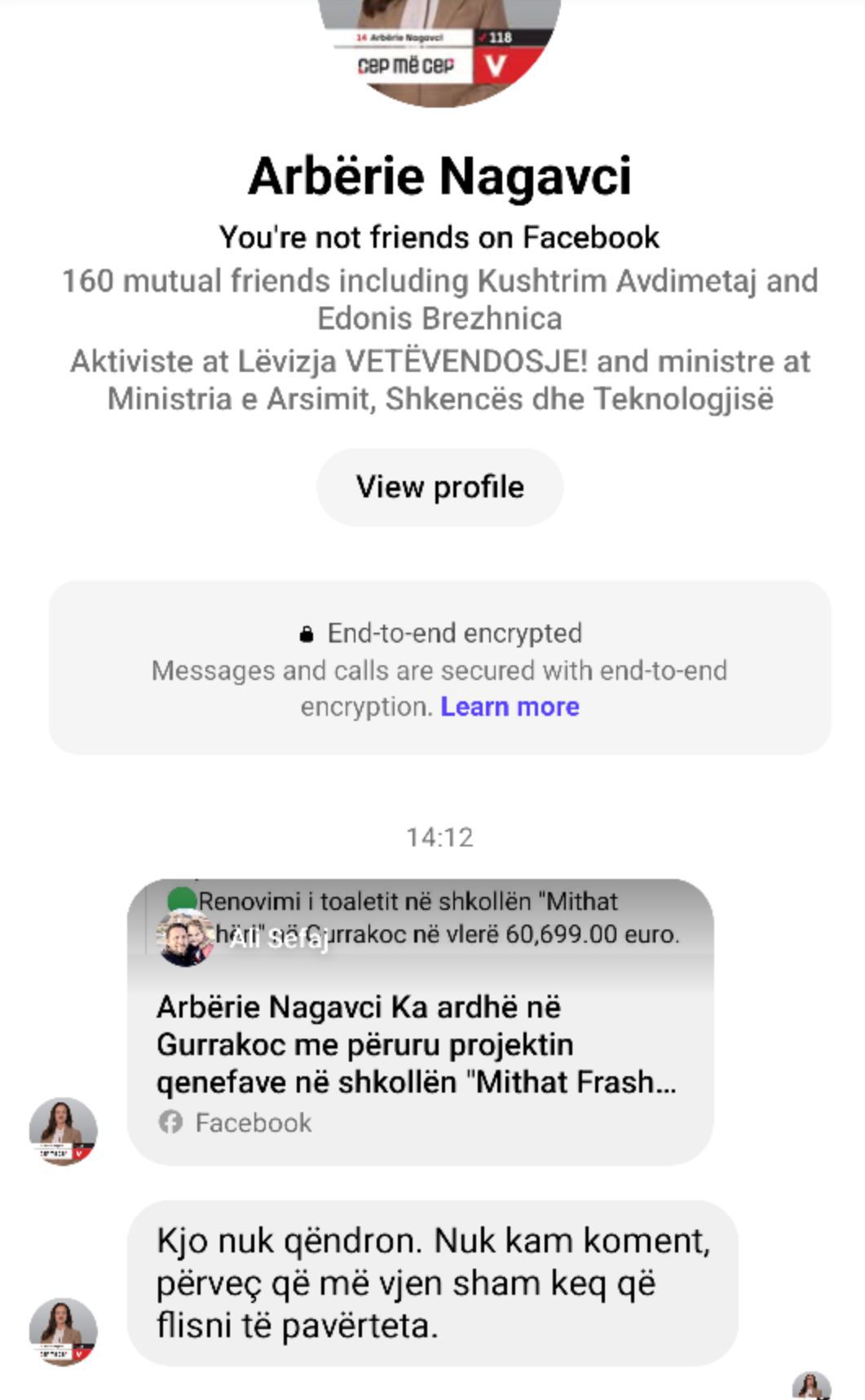Open the shared Facebook post about Gurrakoc
The height and width of the screenshot is (1400, 865).
(420, 1044)
